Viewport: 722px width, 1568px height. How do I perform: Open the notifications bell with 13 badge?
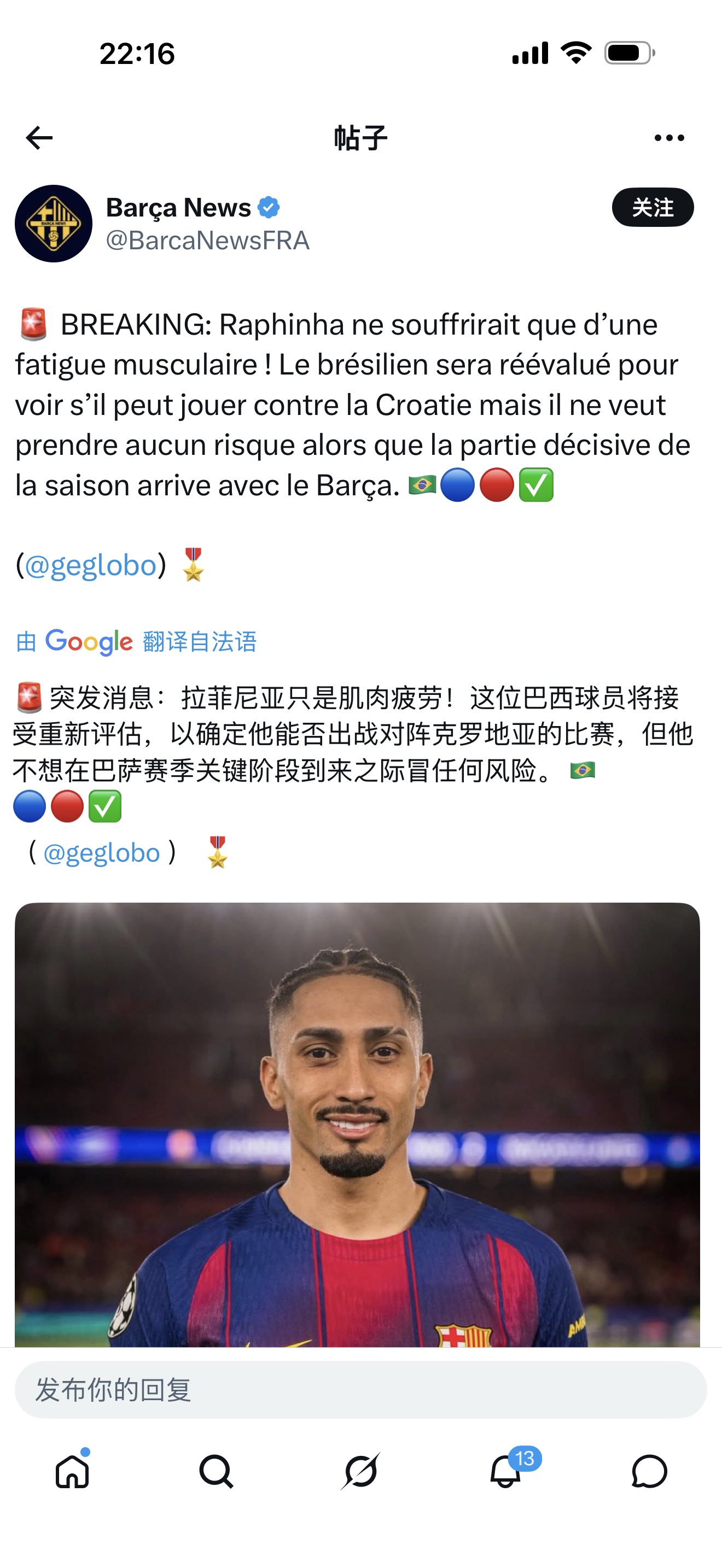(506, 1472)
